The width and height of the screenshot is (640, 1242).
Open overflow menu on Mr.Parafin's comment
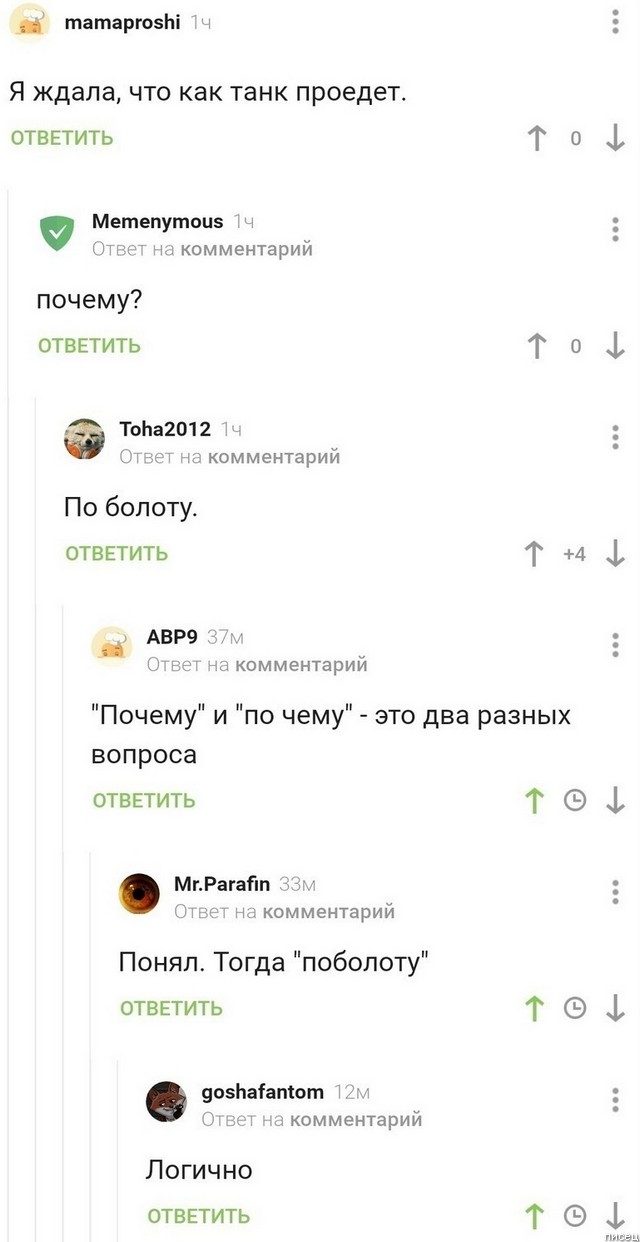click(x=614, y=892)
